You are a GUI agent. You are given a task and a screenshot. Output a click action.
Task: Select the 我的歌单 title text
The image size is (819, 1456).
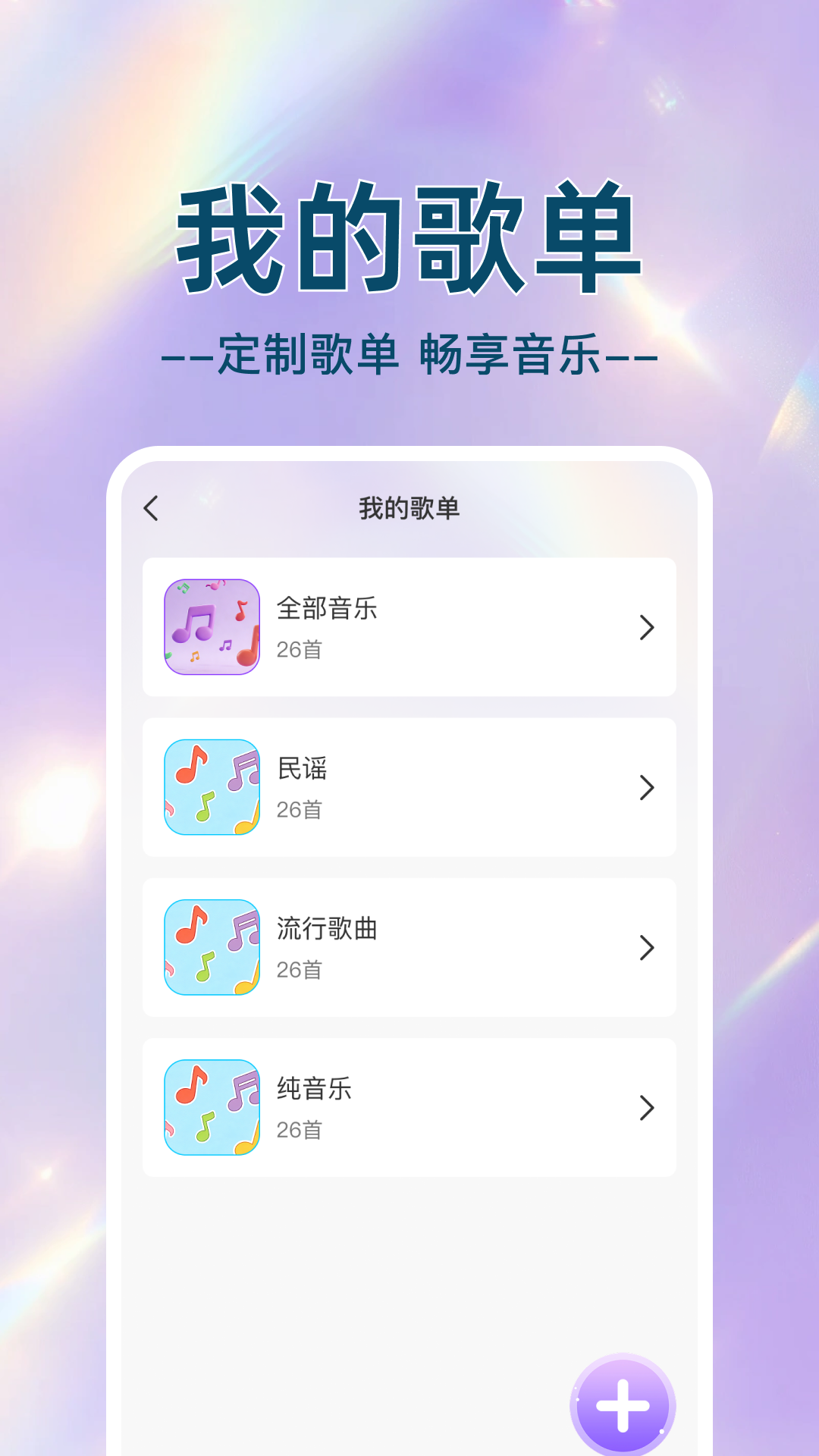[x=409, y=508]
